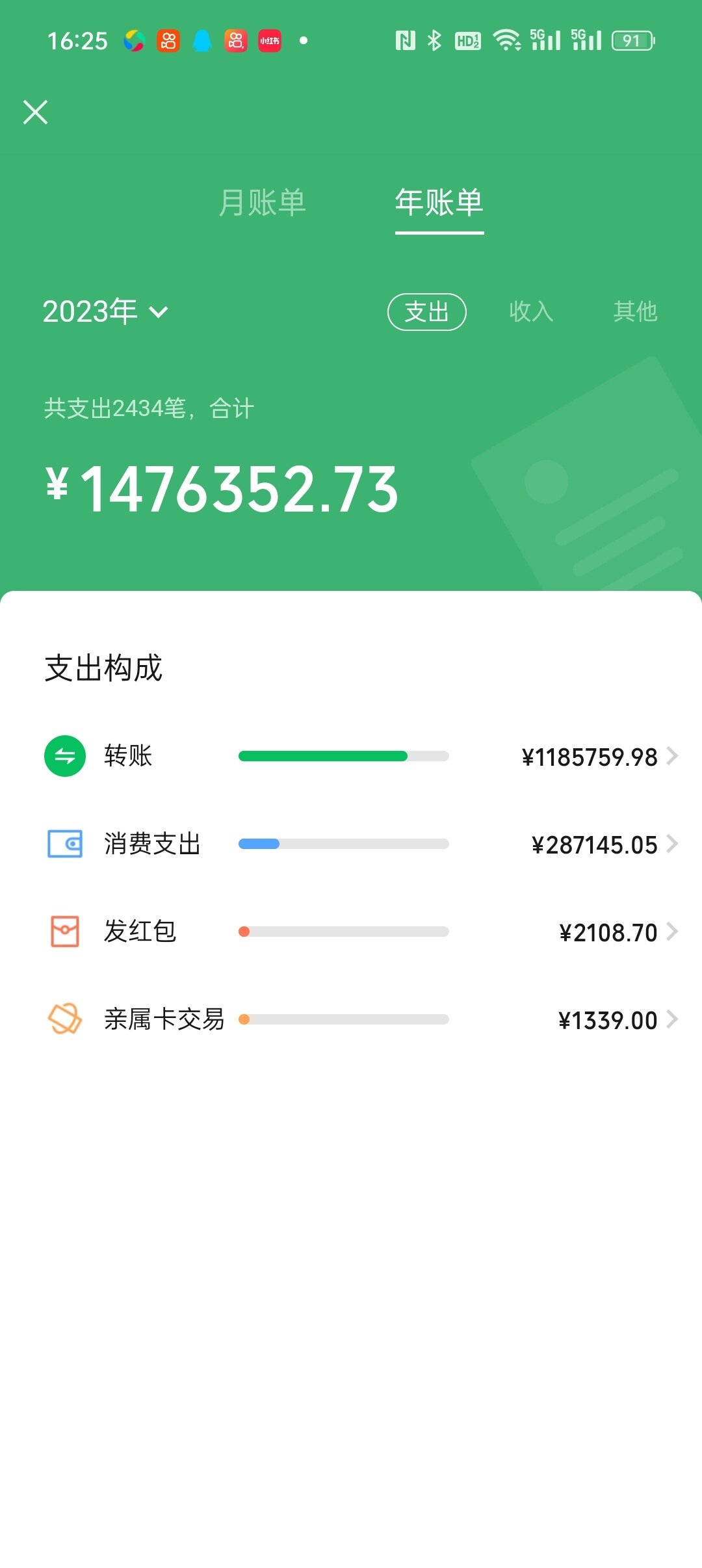Close the bill page with X
This screenshot has height=1568, width=702.
click(x=36, y=112)
